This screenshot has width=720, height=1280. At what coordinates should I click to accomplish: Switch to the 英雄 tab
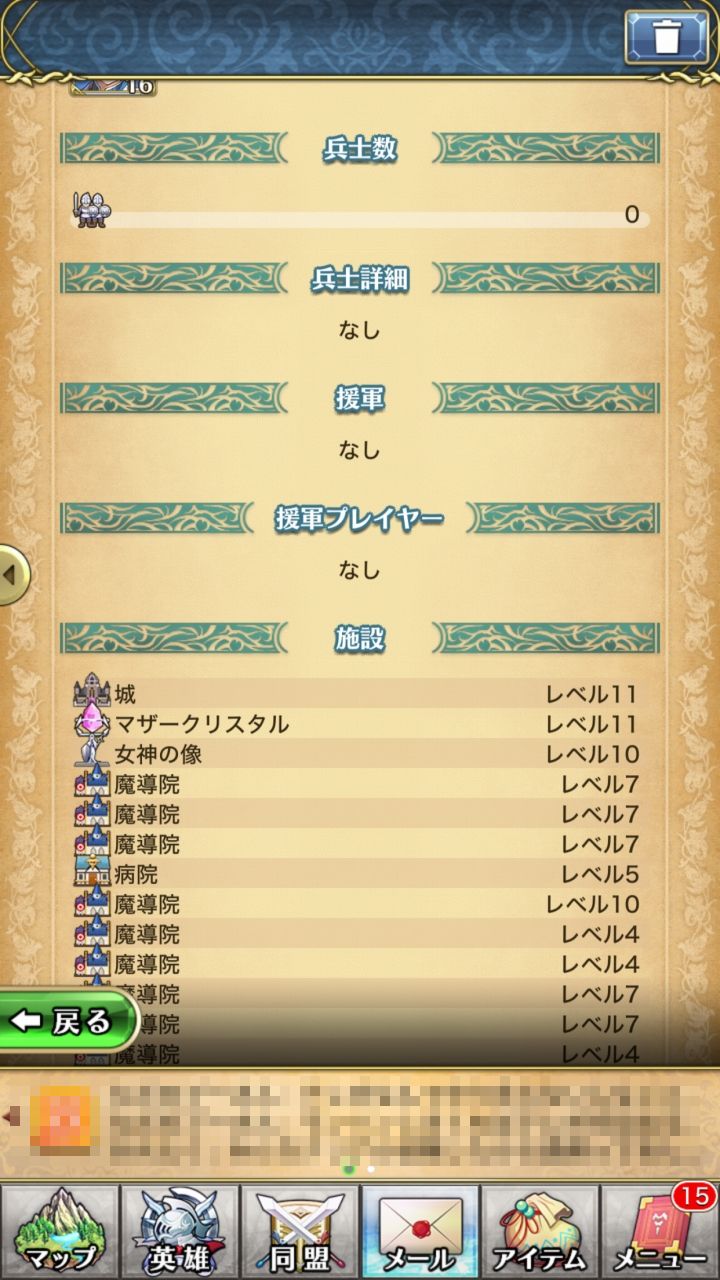click(180, 1232)
